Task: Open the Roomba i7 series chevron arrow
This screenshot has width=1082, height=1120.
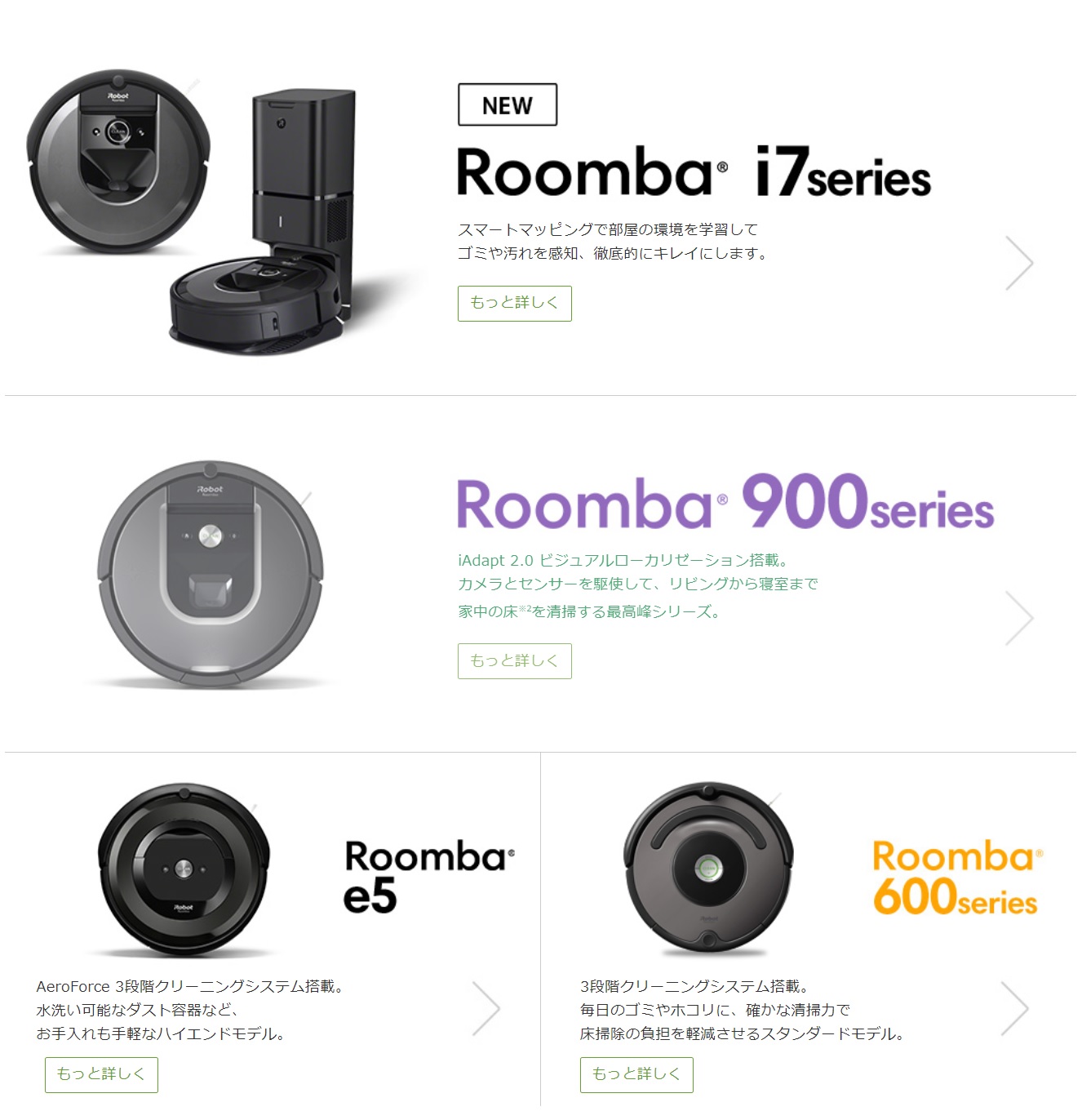Action: click(x=1019, y=263)
